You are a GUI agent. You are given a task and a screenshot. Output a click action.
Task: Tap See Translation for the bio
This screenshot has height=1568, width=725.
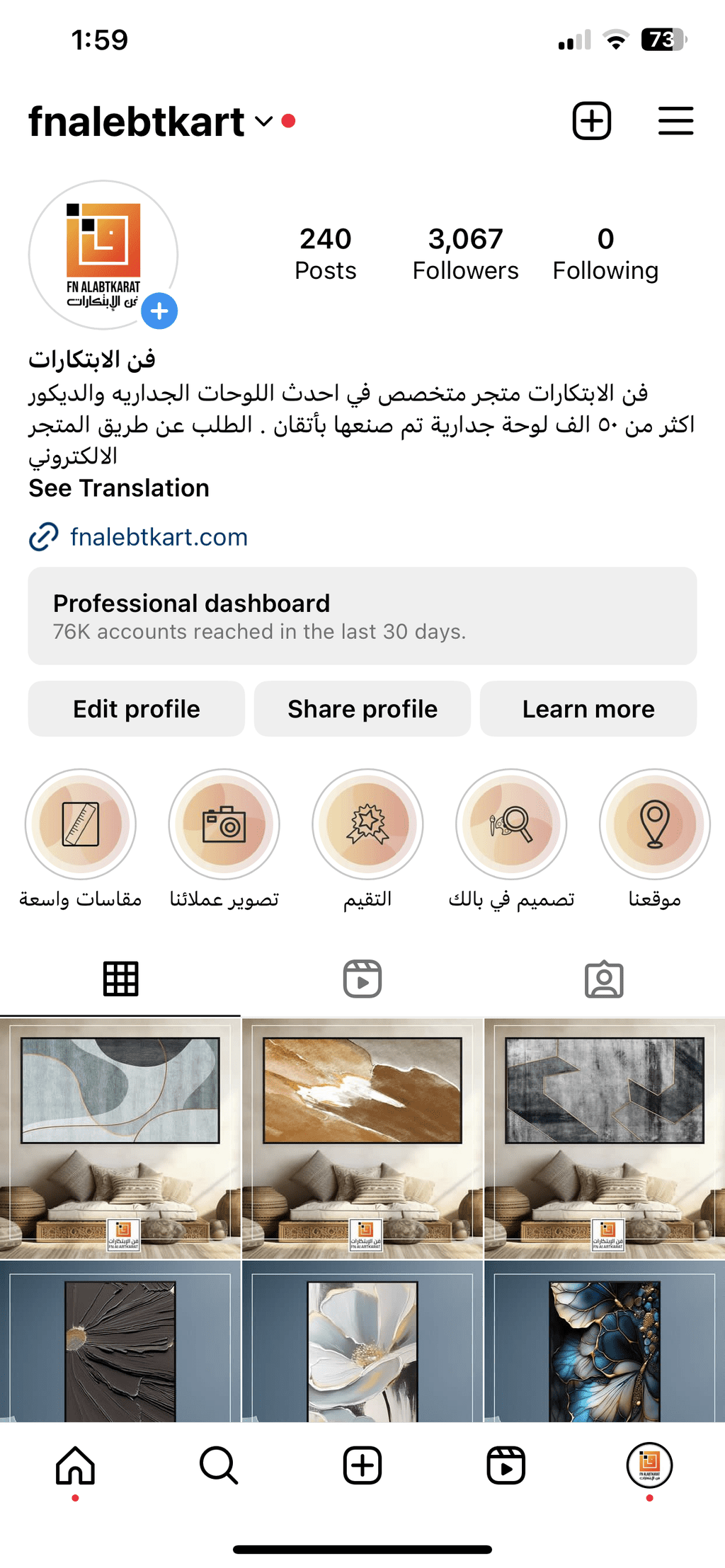[x=119, y=488]
